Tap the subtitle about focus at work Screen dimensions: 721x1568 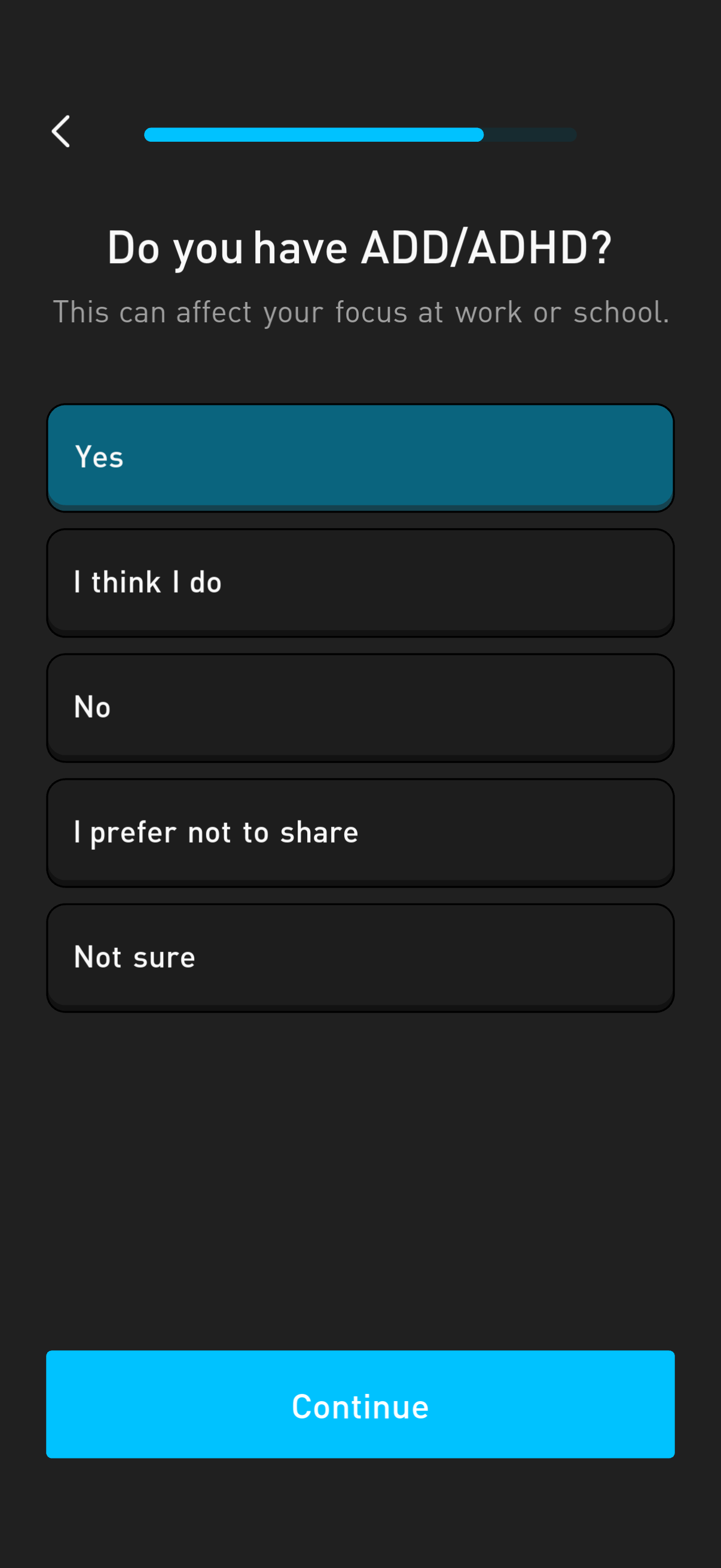click(360, 312)
